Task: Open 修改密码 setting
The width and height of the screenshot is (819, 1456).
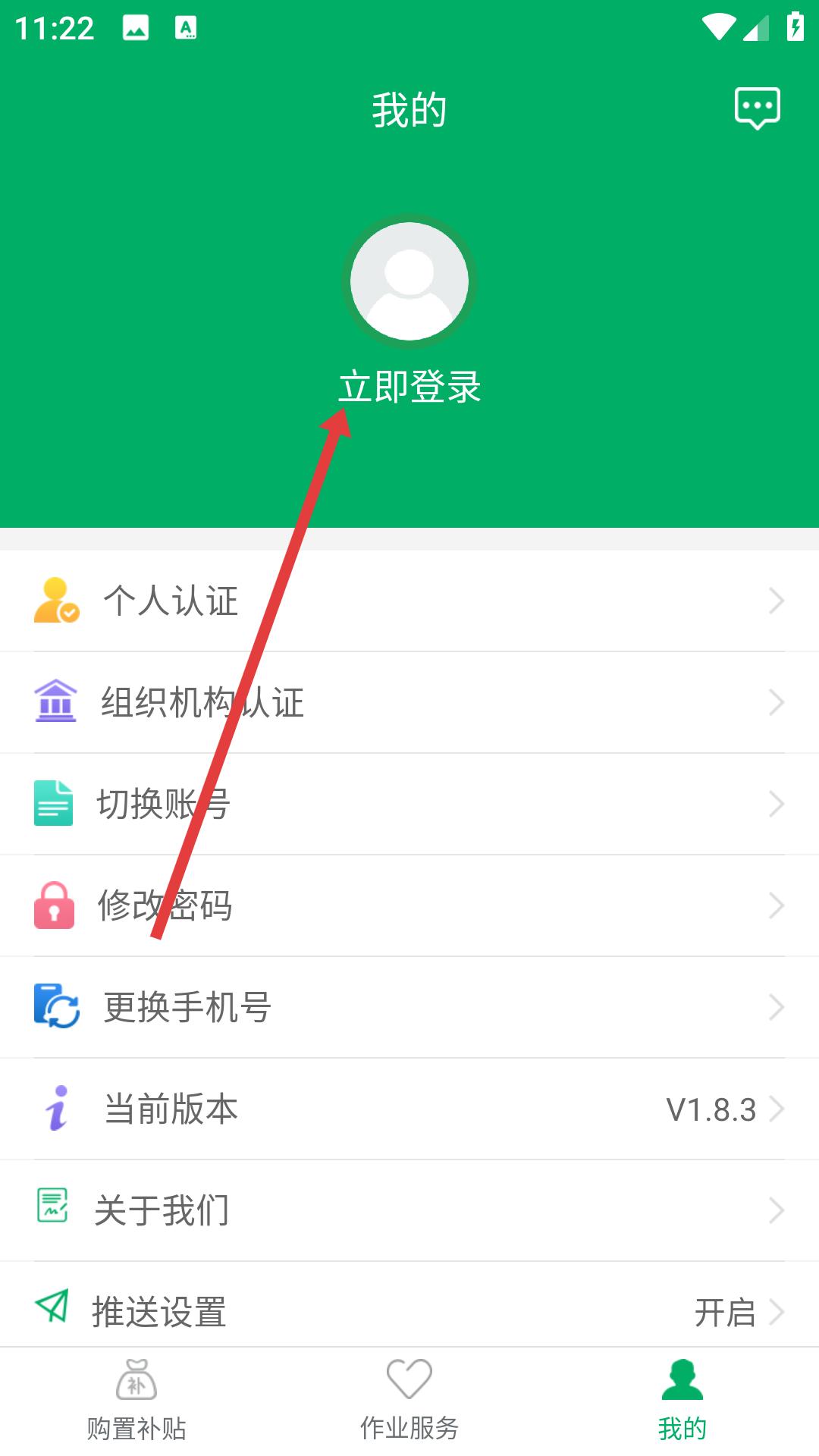Action: click(409, 906)
